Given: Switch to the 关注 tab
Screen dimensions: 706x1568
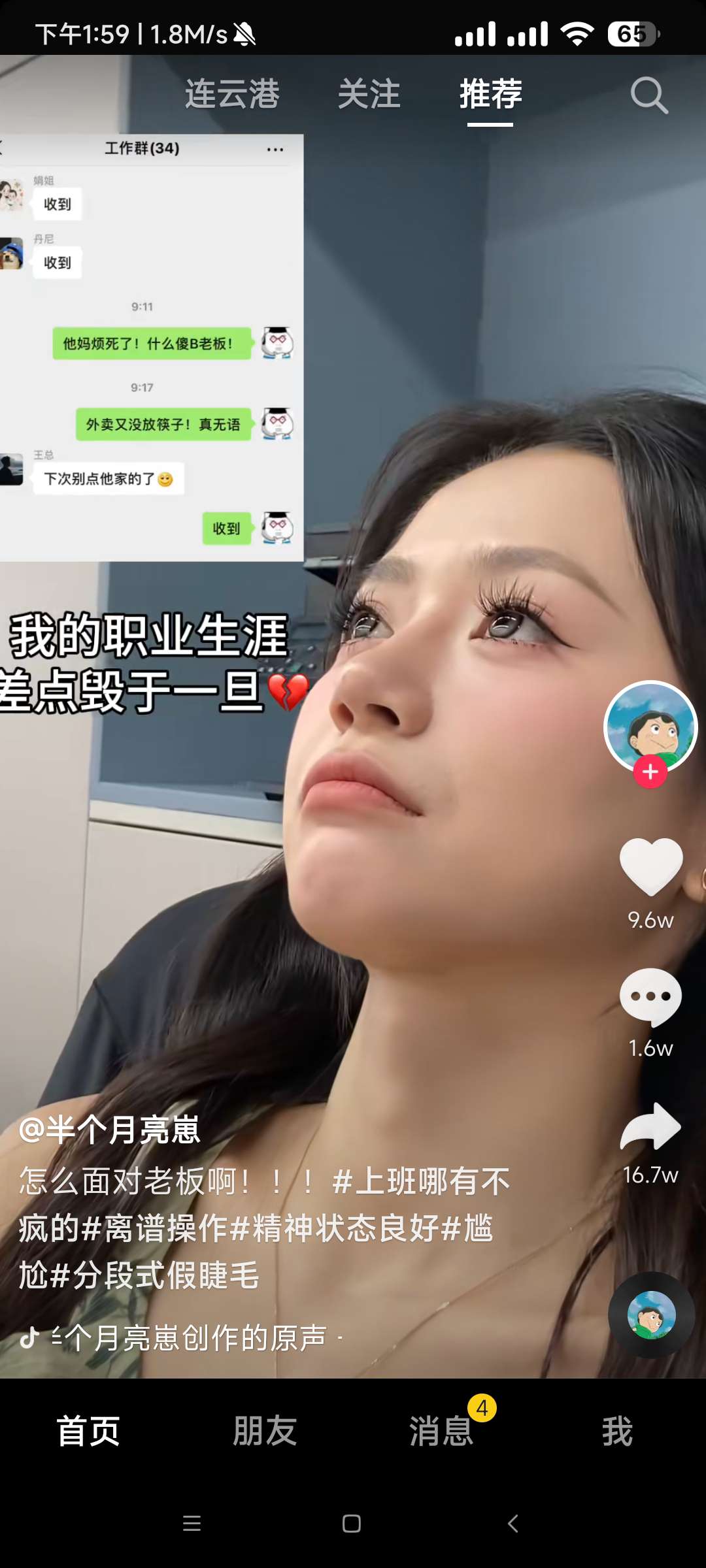Looking at the screenshot, I should pos(369,94).
